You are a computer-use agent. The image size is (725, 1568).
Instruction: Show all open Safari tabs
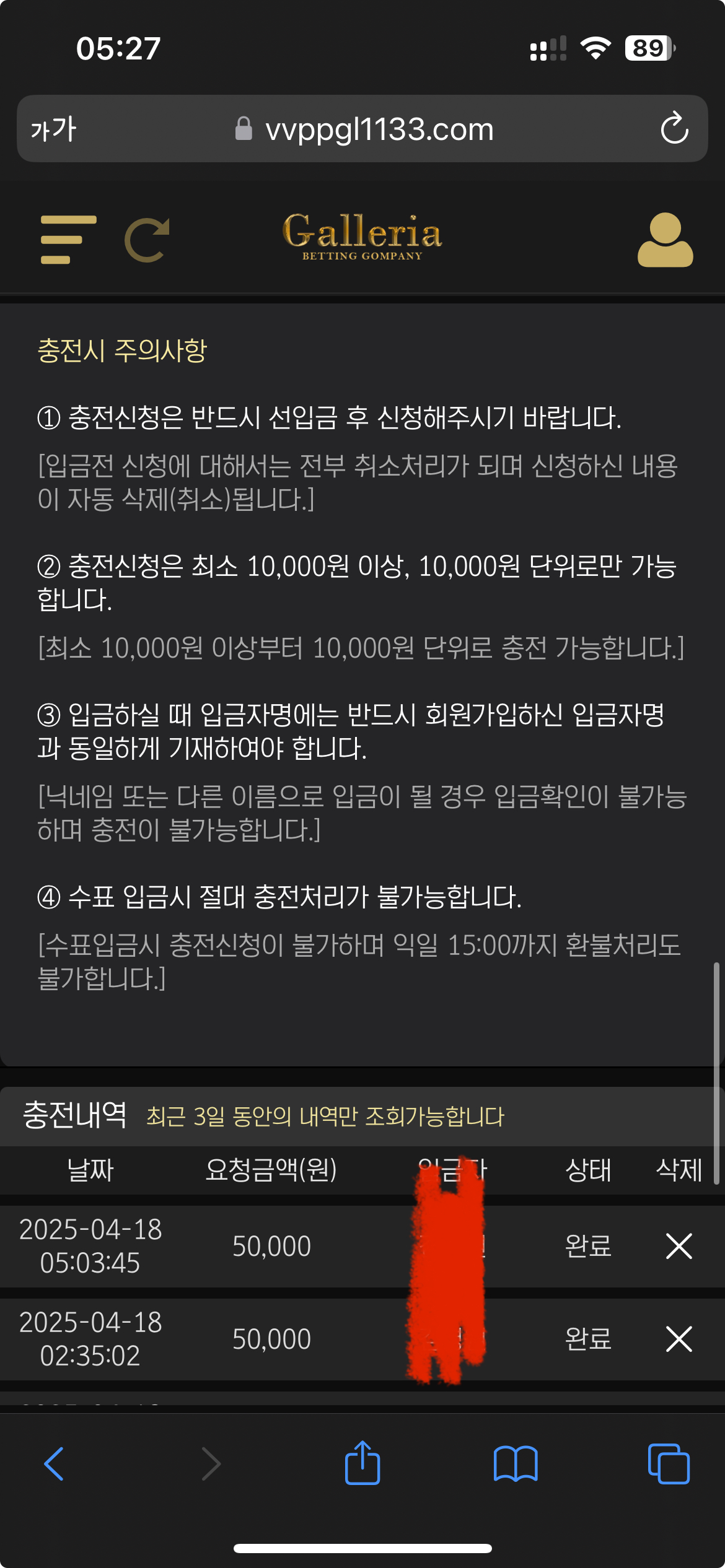[668, 1464]
